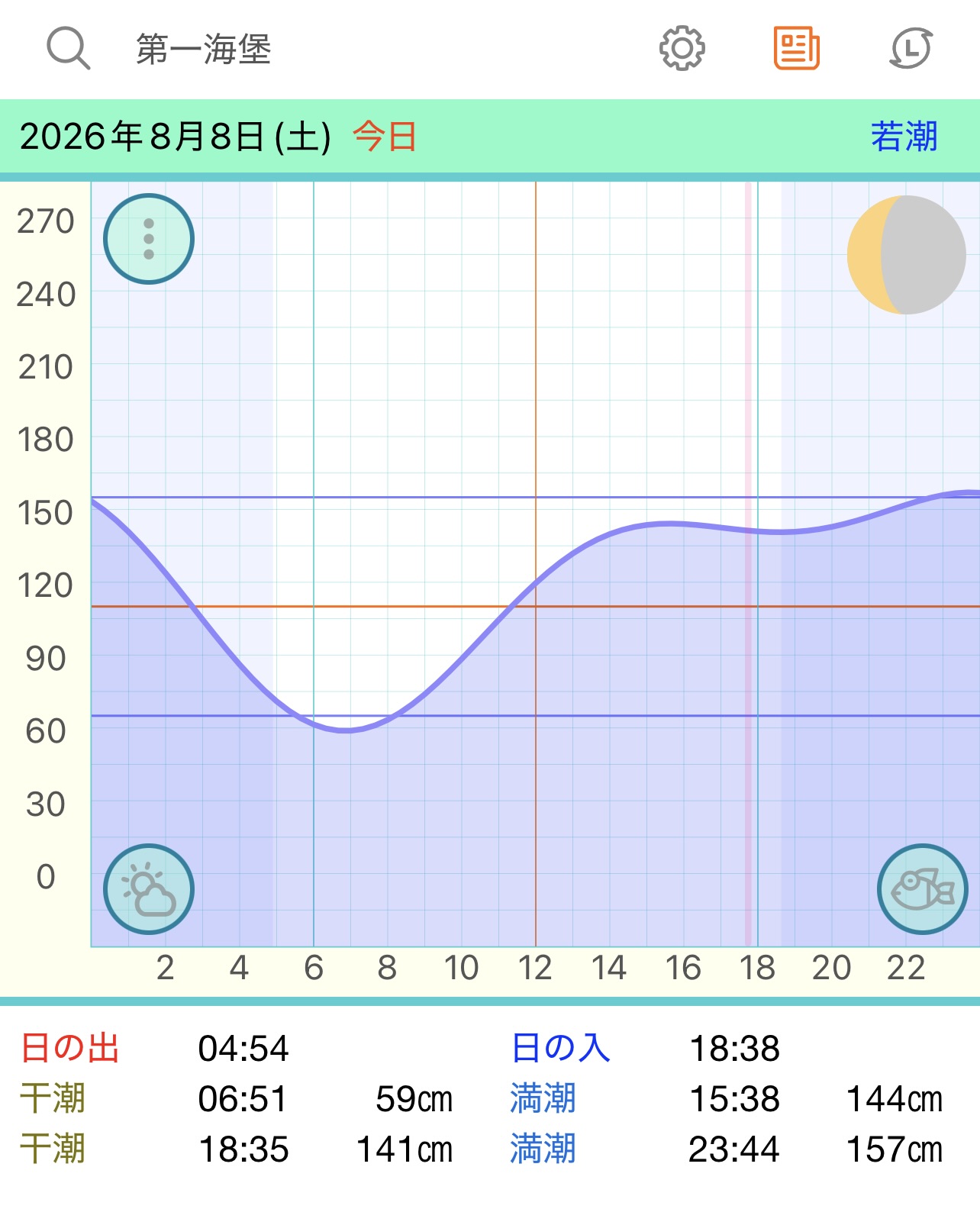980x1225 pixels.
Task: Open the weather forecast button
Action: tap(149, 889)
